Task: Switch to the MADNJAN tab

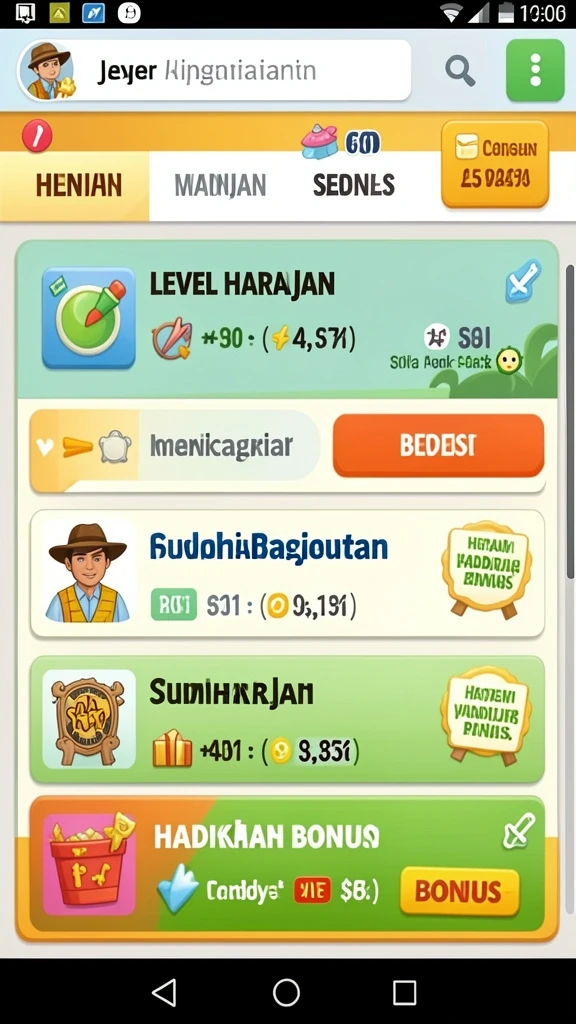Action: pyautogui.click(x=220, y=185)
